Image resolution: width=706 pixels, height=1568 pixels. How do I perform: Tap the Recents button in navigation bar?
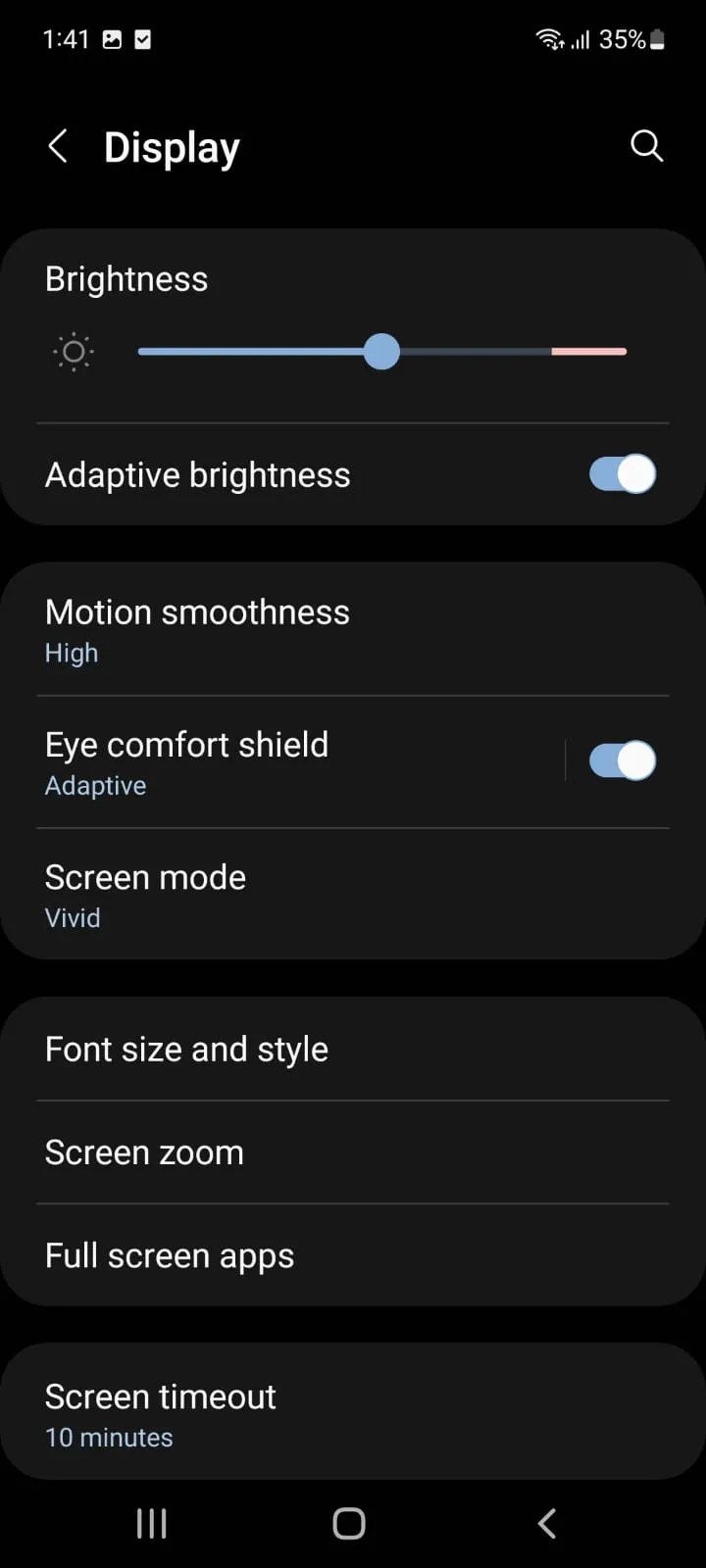click(151, 1523)
